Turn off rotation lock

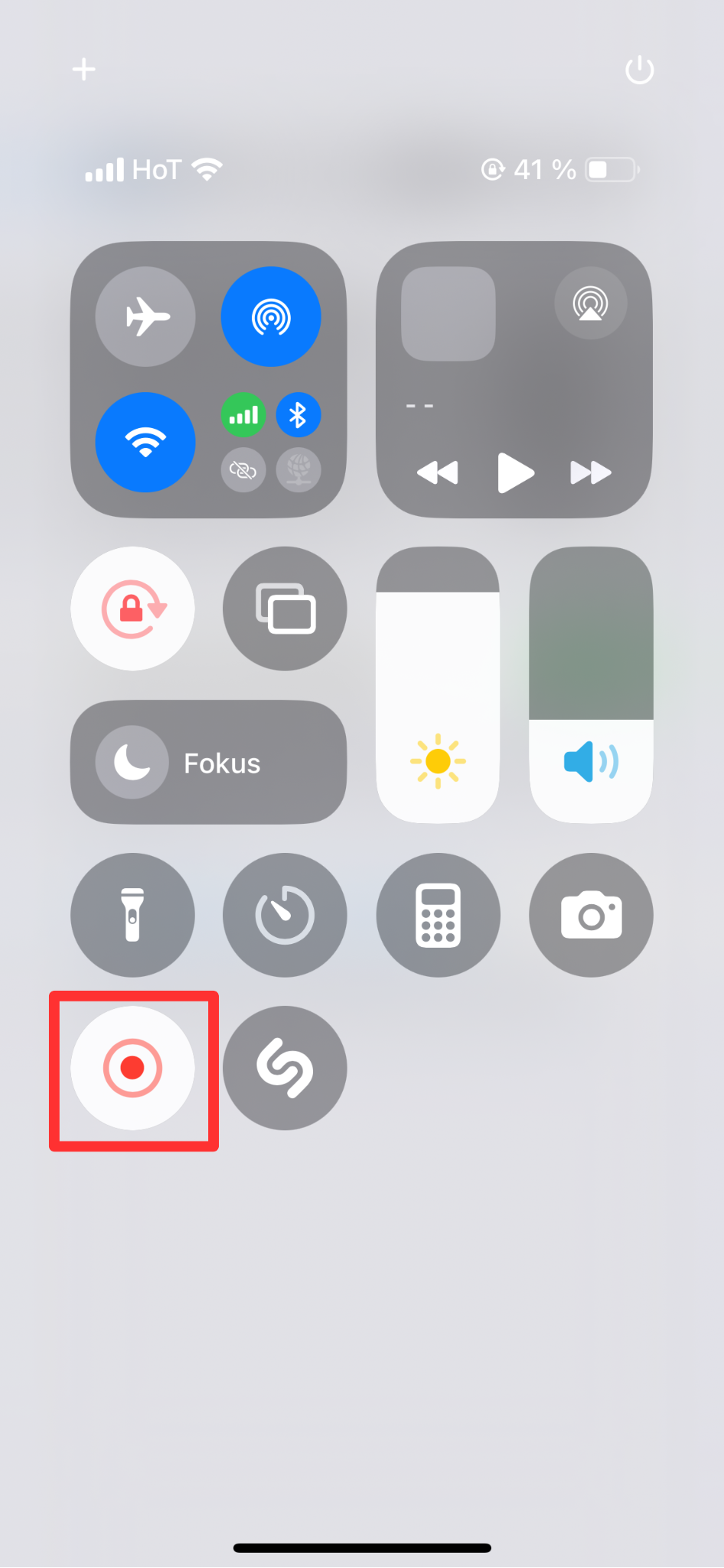(133, 609)
